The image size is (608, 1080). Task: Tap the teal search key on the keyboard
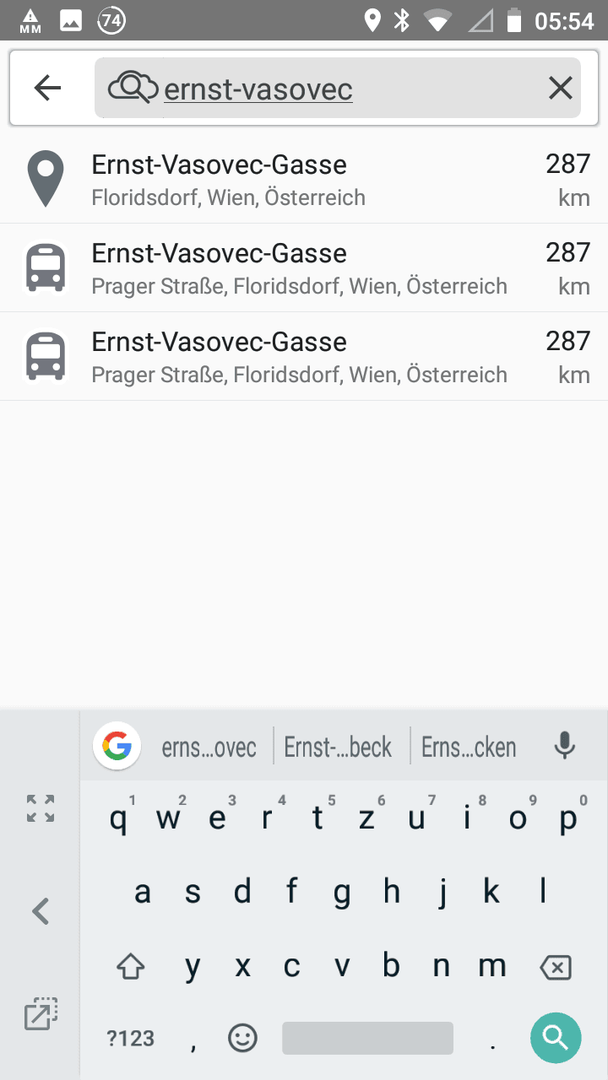(x=556, y=1038)
